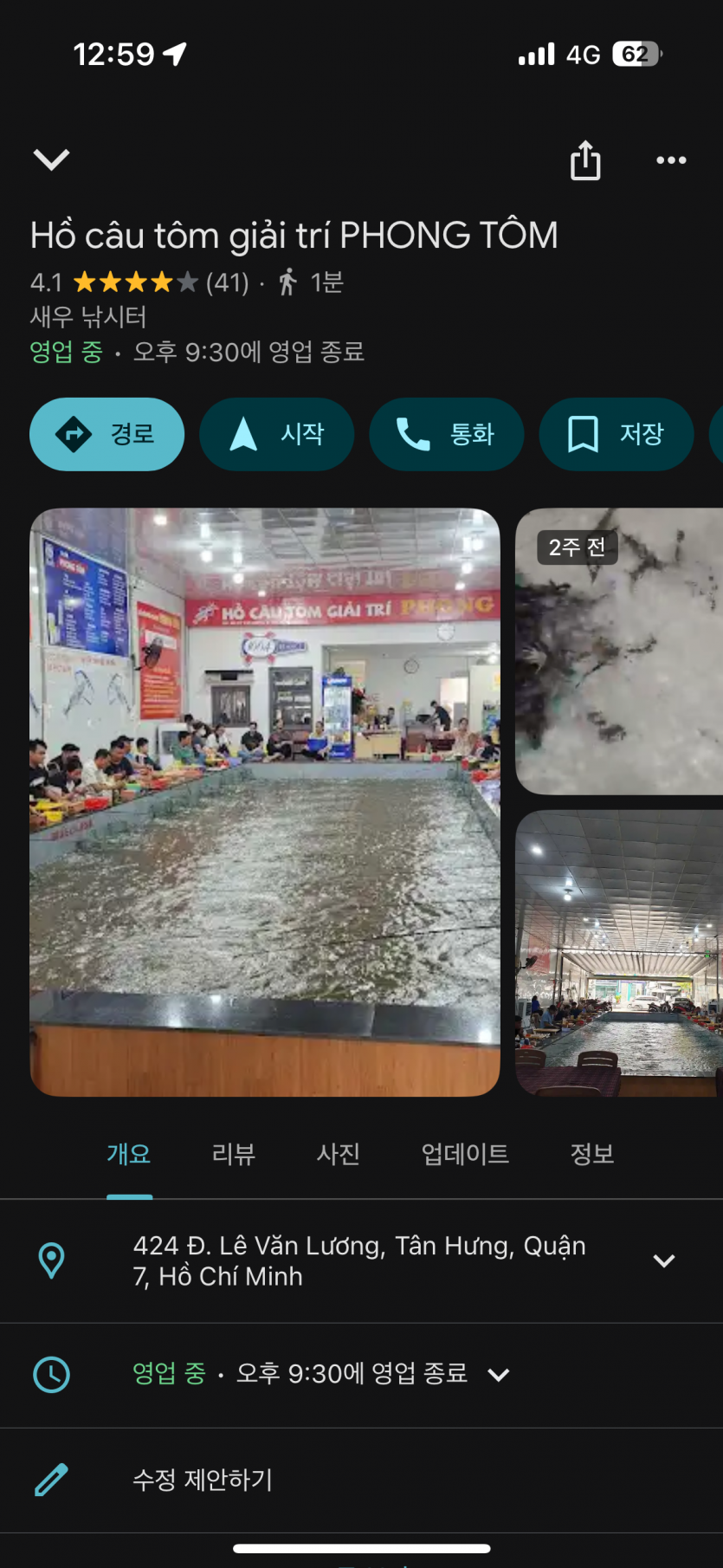Select the 개요 overview tab
723x1568 pixels.
(129, 1154)
